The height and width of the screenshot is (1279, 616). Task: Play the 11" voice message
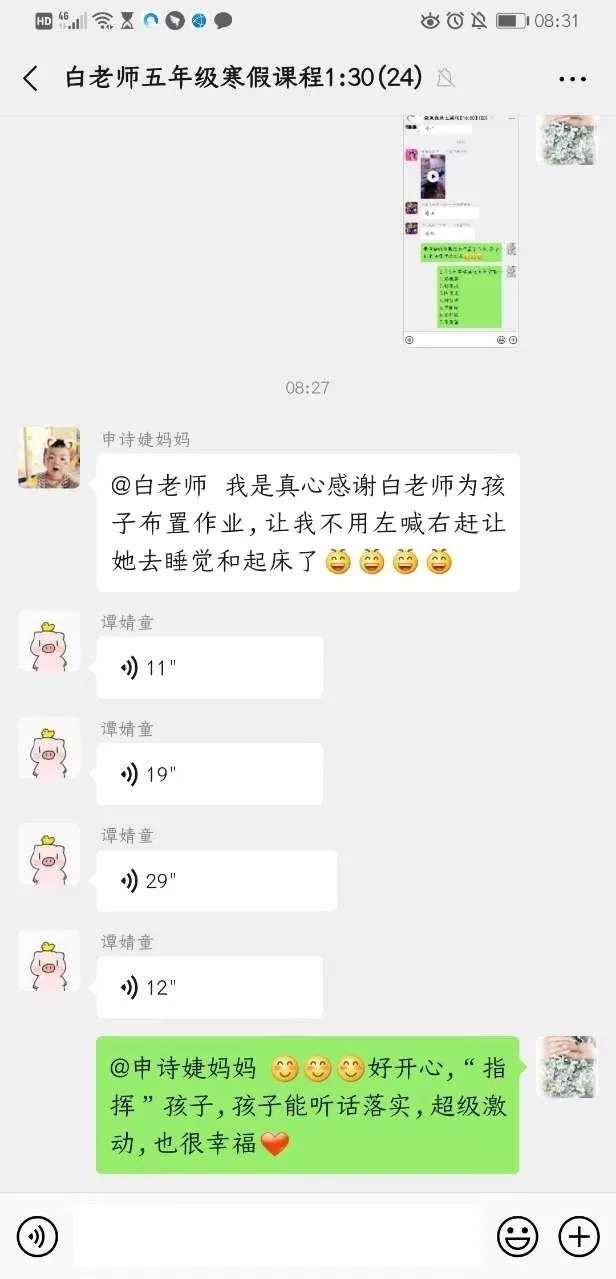click(209, 668)
